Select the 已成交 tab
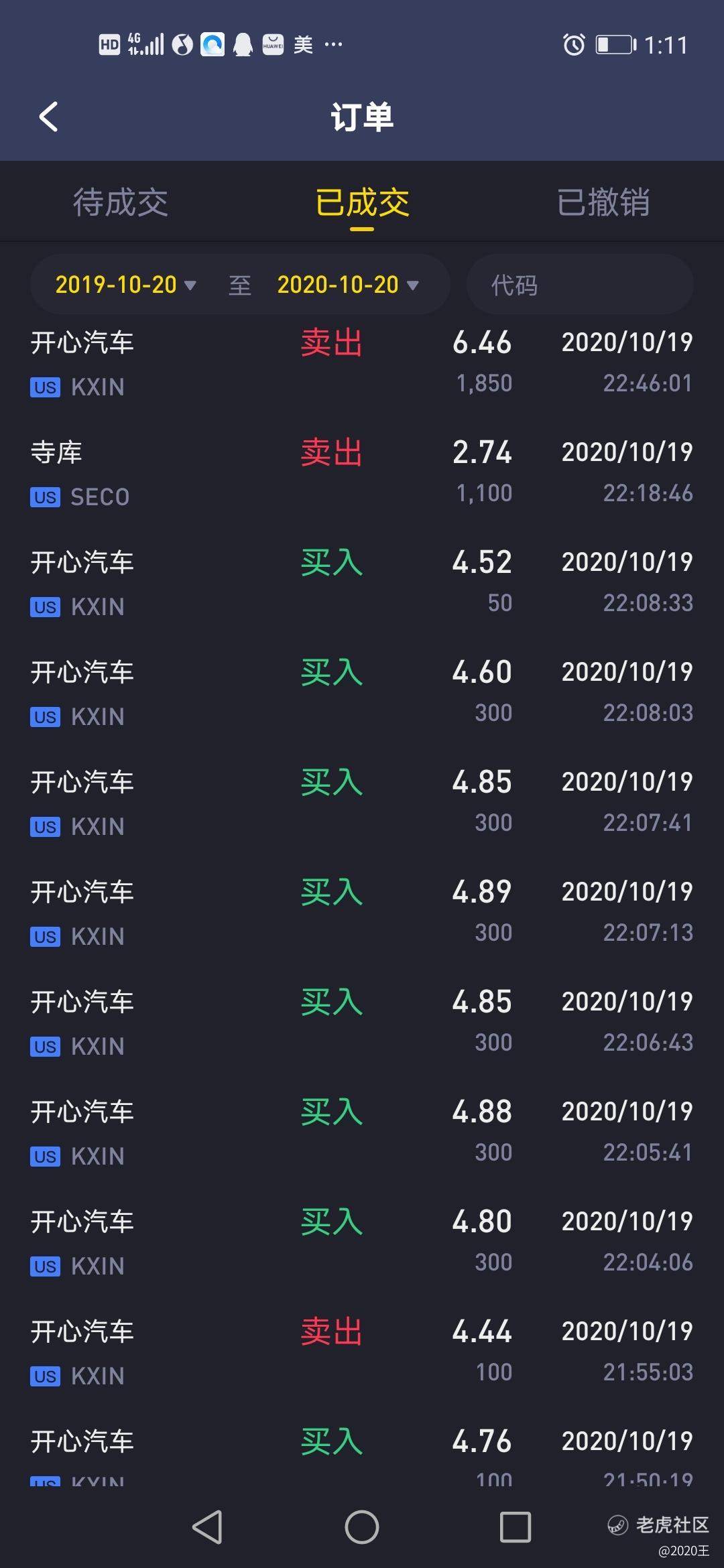The width and height of the screenshot is (724, 1568). point(362,202)
